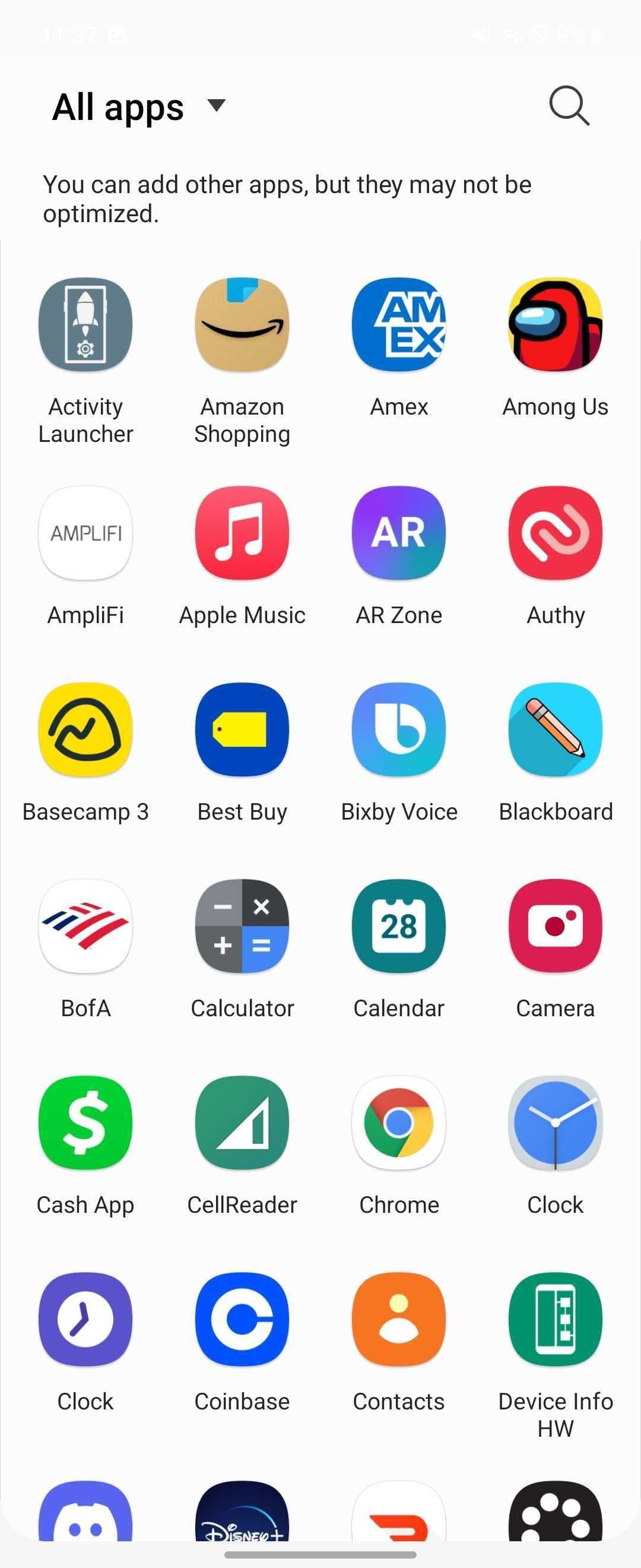Choose the Authy app

(x=556, y=533)
